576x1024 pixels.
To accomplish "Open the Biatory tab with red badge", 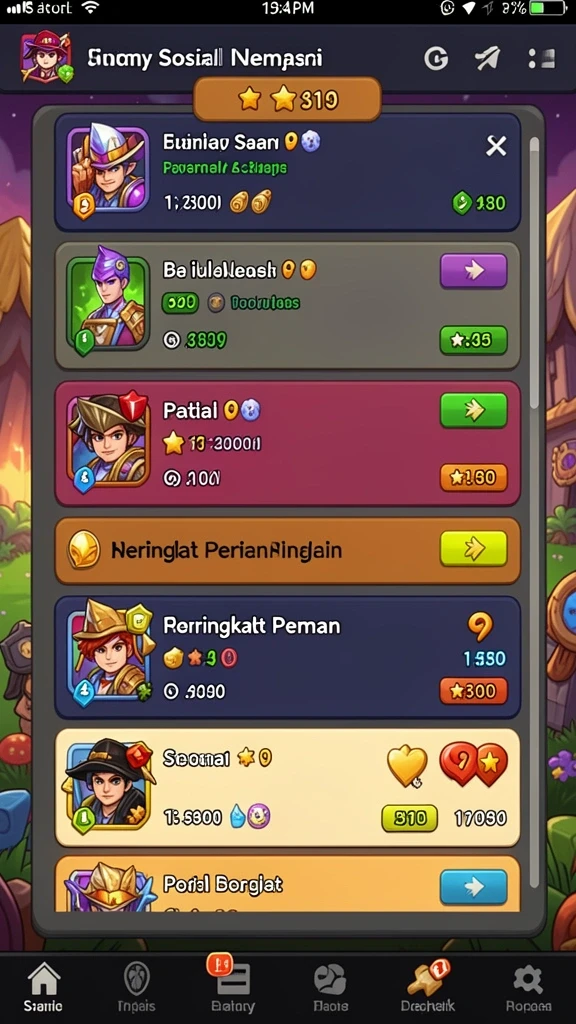I will [232, 987].
